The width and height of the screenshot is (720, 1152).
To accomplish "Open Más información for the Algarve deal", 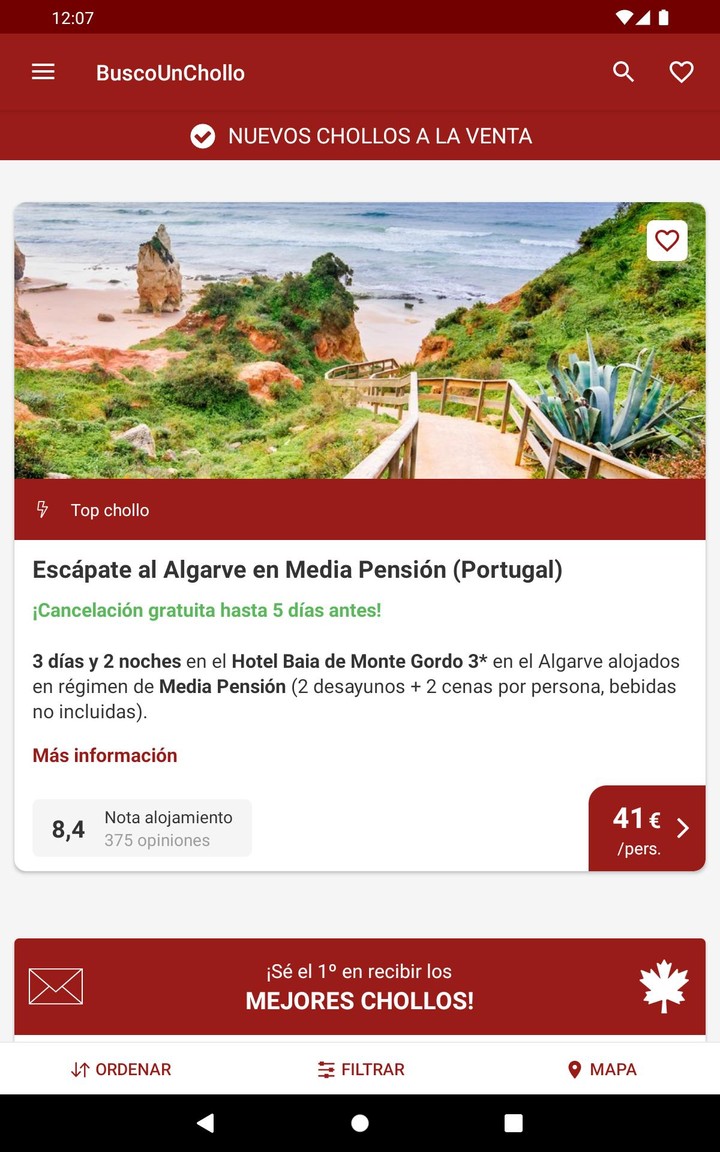I will (104, 755).
